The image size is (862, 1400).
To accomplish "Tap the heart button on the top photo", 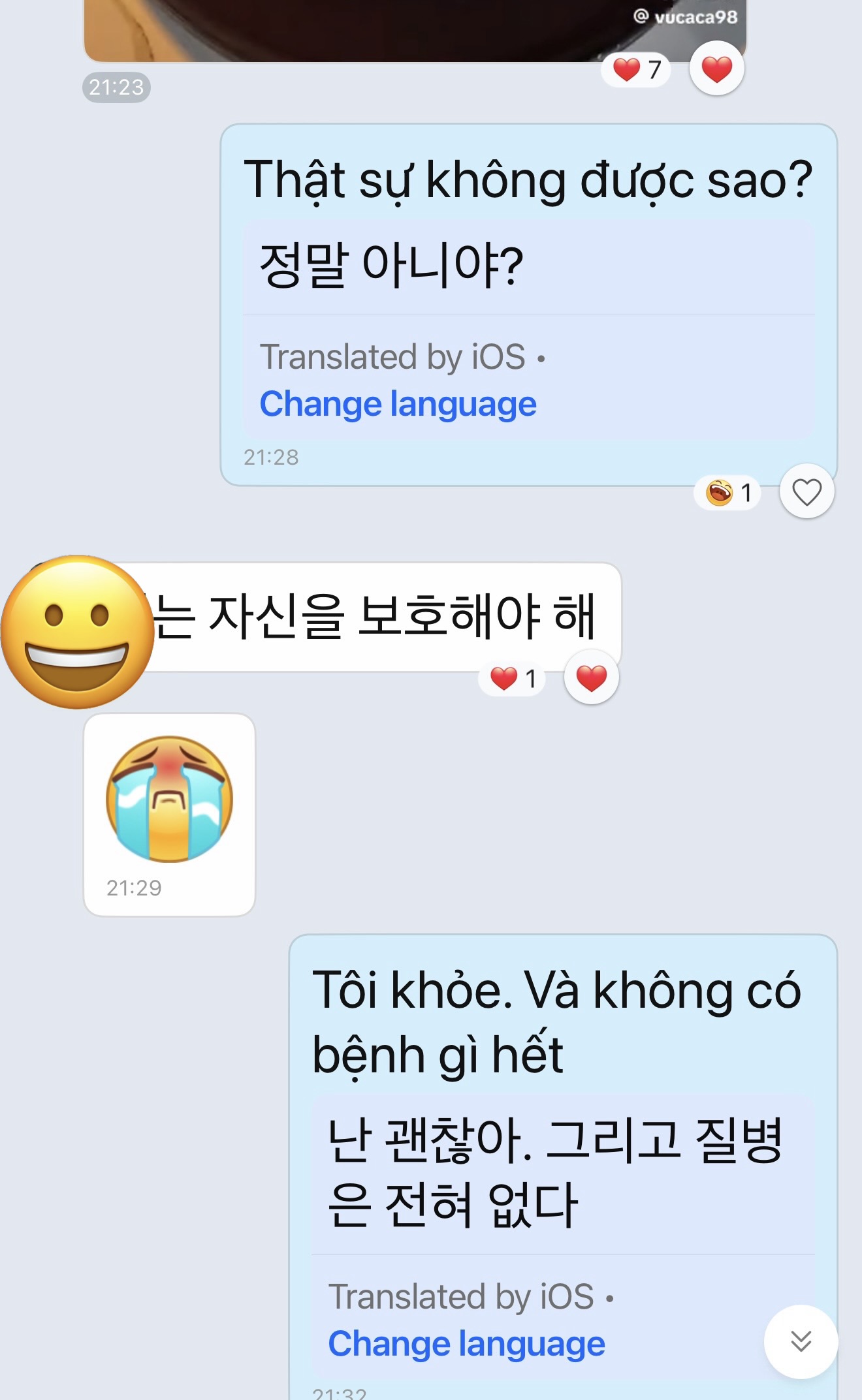I will point(716,69).
